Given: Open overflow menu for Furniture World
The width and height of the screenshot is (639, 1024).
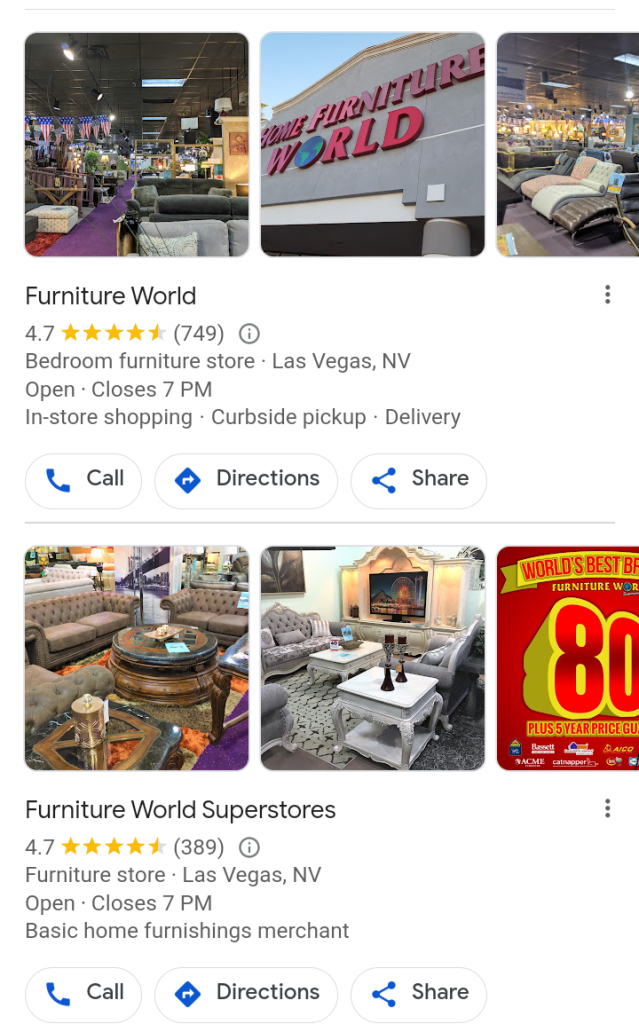Looking at the screenshot, I should (x=607, y=295).
